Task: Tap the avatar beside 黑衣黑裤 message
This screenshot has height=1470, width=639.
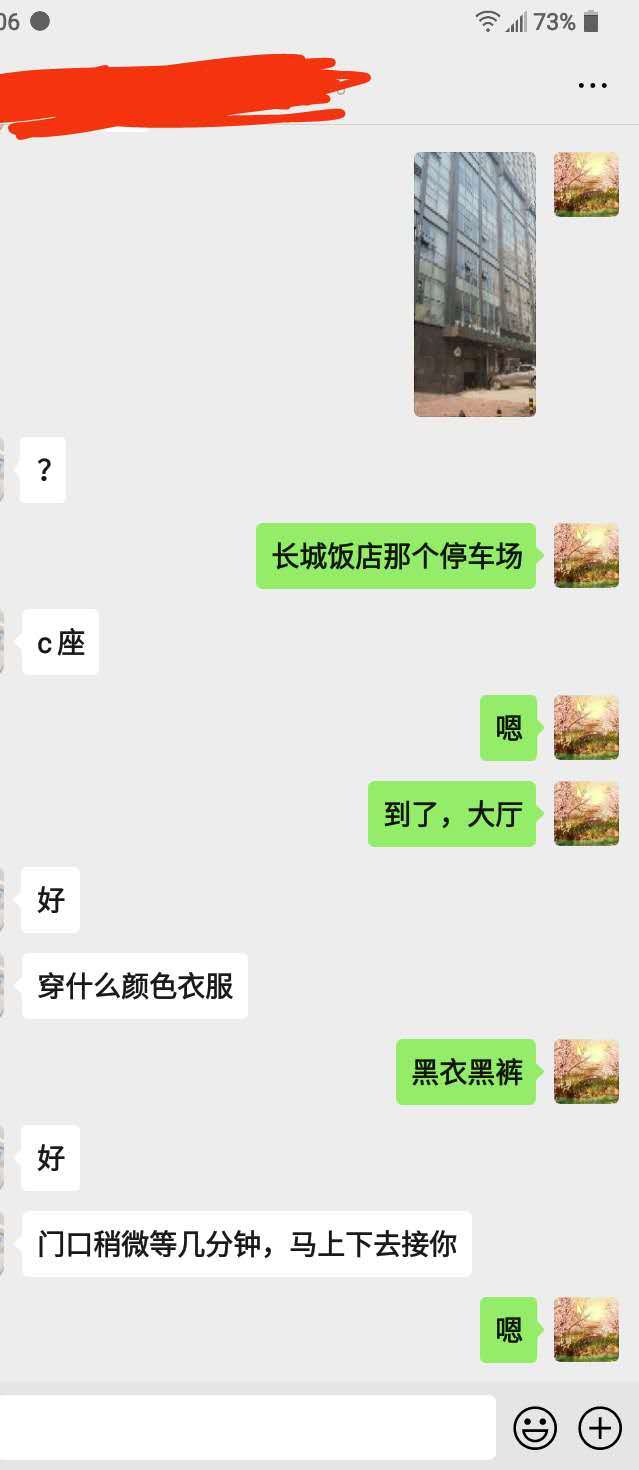Action: point(586,1072)
